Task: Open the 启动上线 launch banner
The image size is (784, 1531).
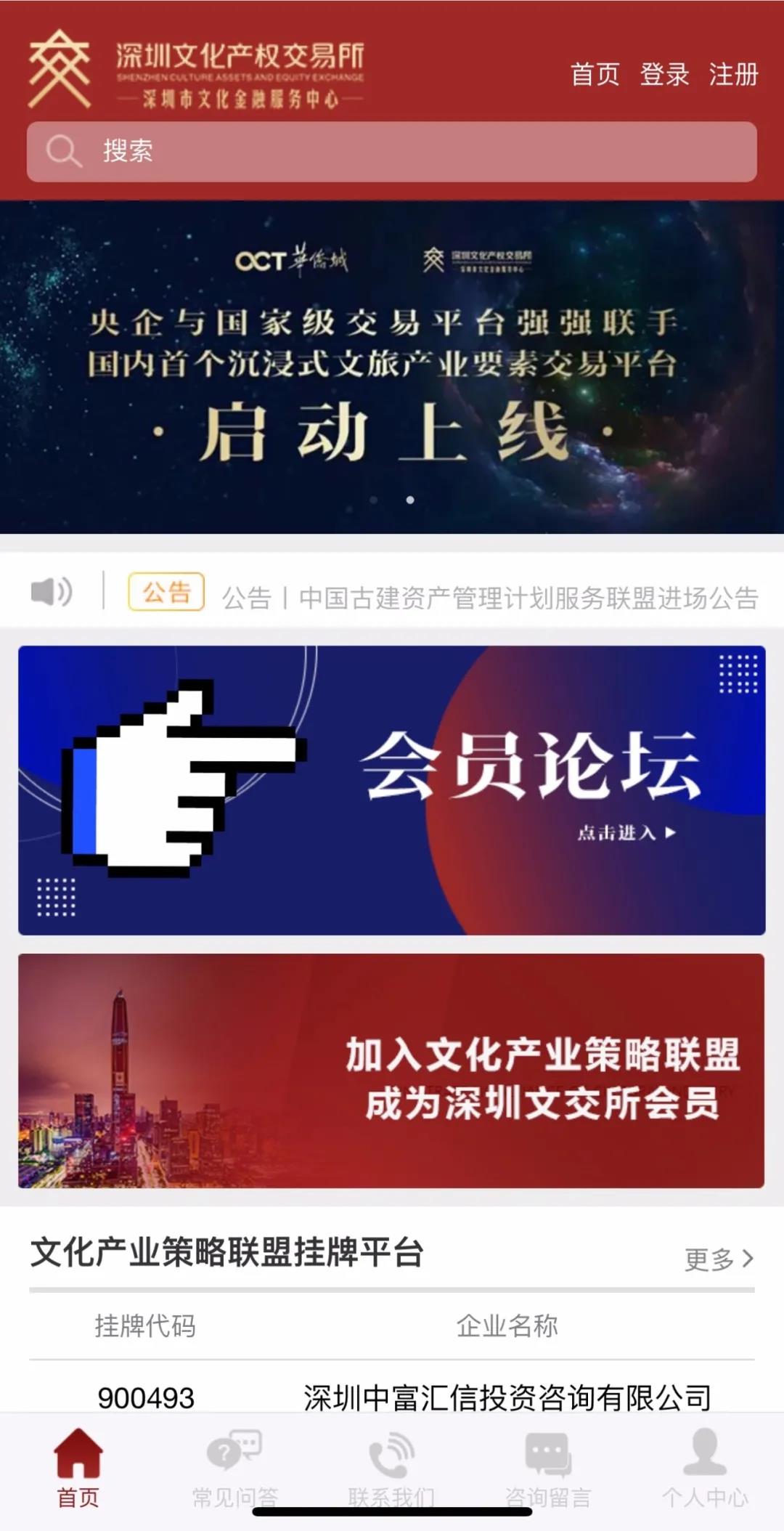Action: coord(392,367)
